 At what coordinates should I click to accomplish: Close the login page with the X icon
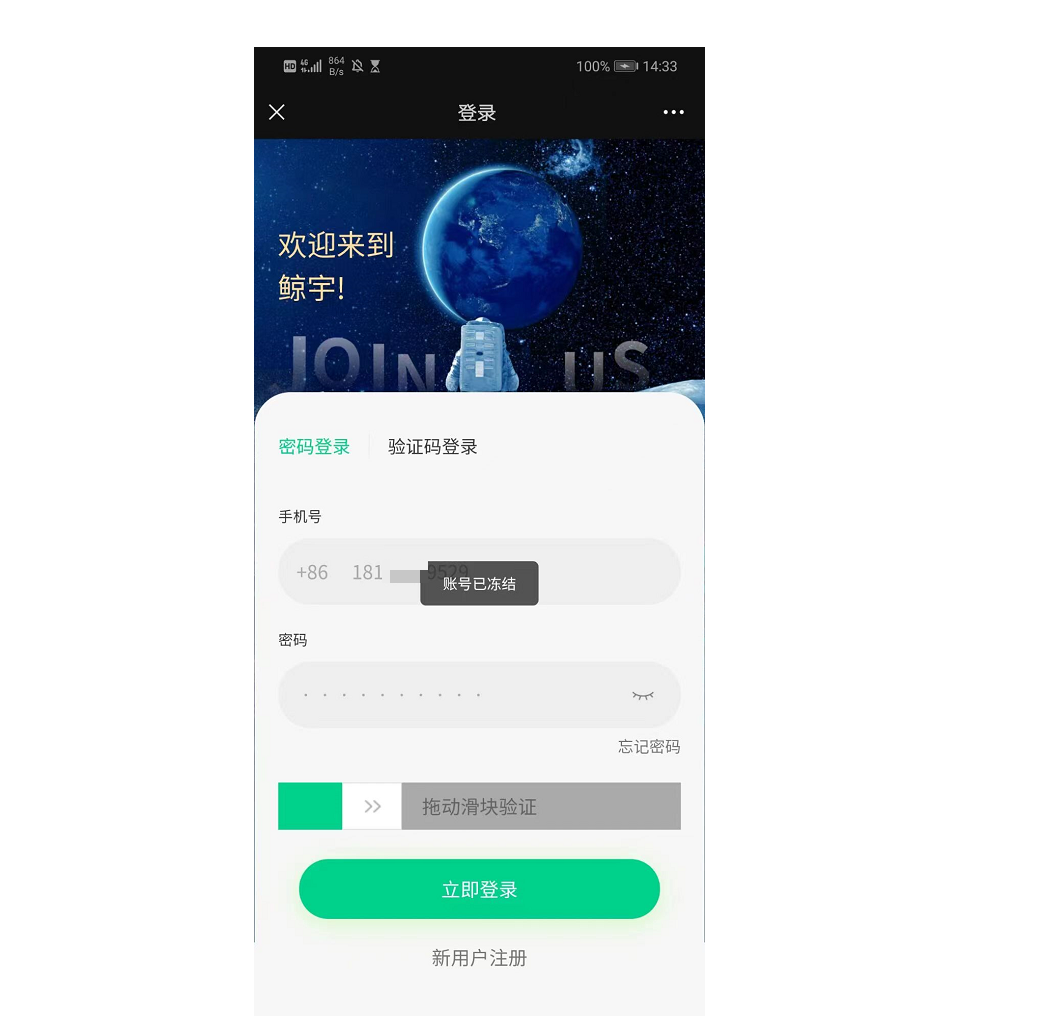(x=277, y=112)
